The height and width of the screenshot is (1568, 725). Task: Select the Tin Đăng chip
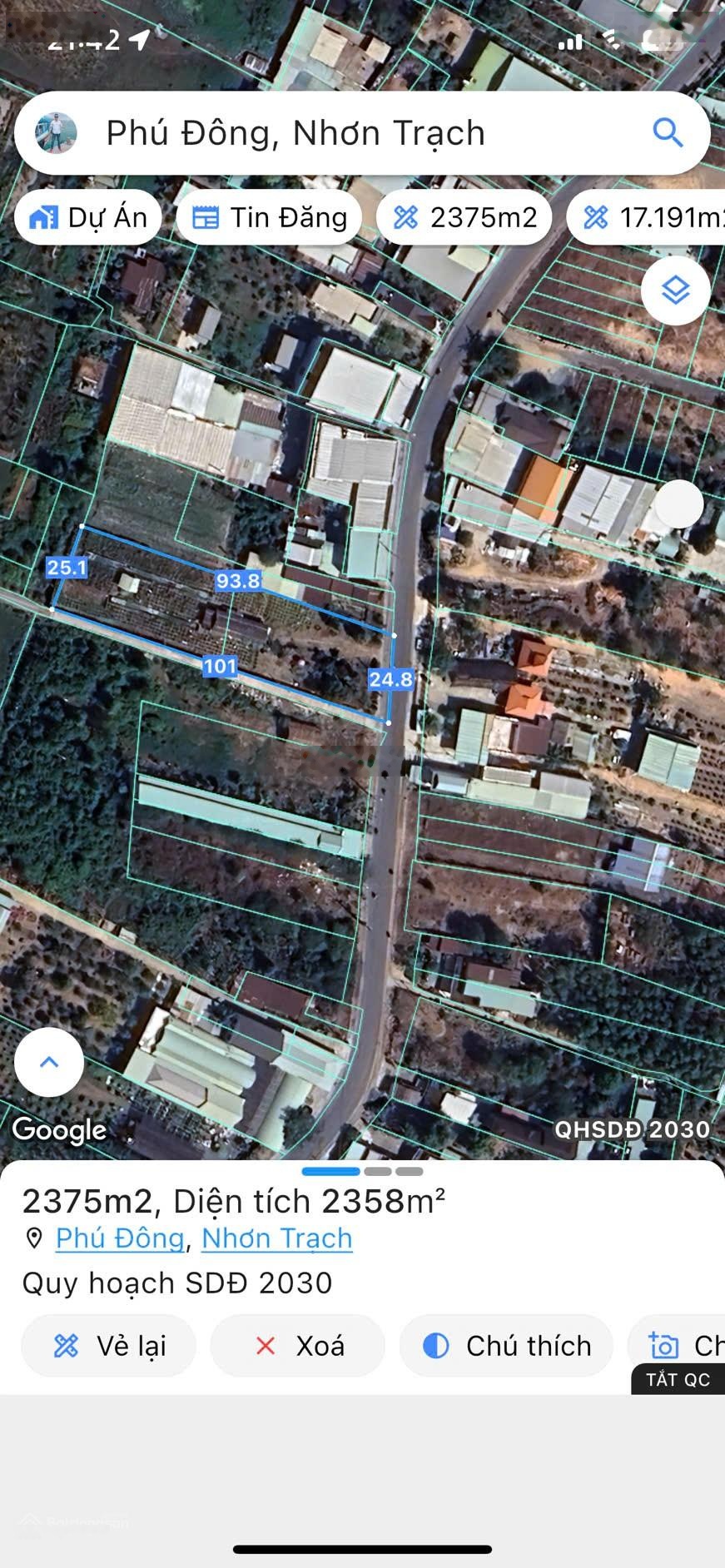point(269,218)
